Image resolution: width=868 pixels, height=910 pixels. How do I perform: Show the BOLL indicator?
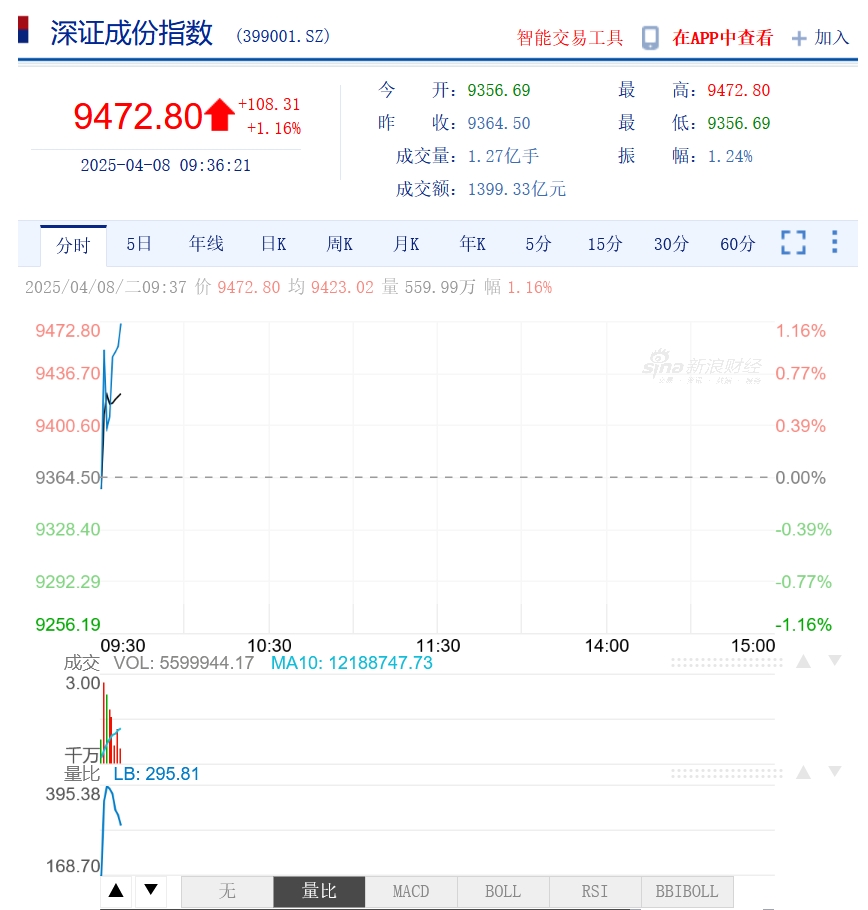tap(503, 891)
